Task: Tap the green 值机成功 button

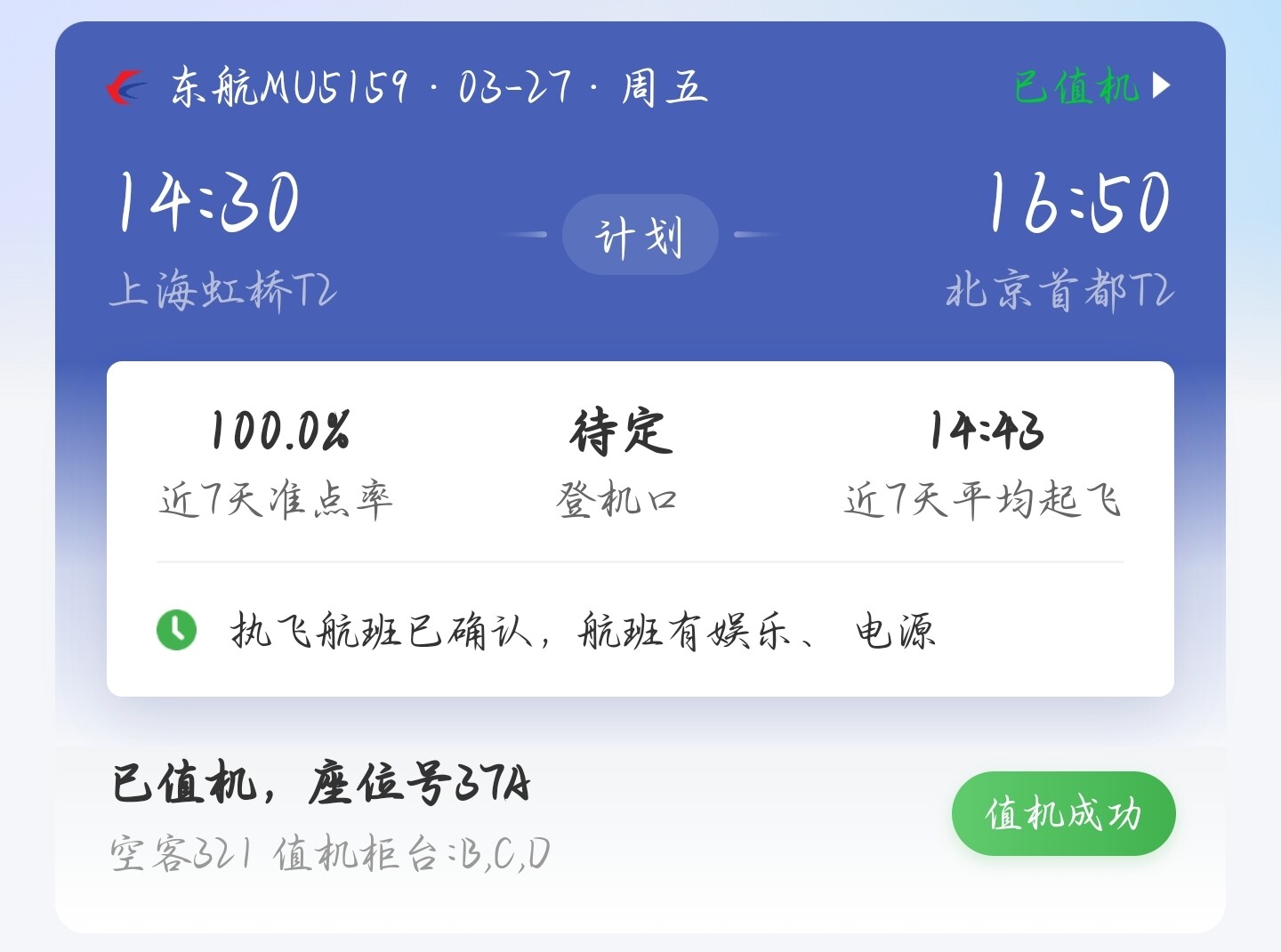Action: tap(1063, 813)
